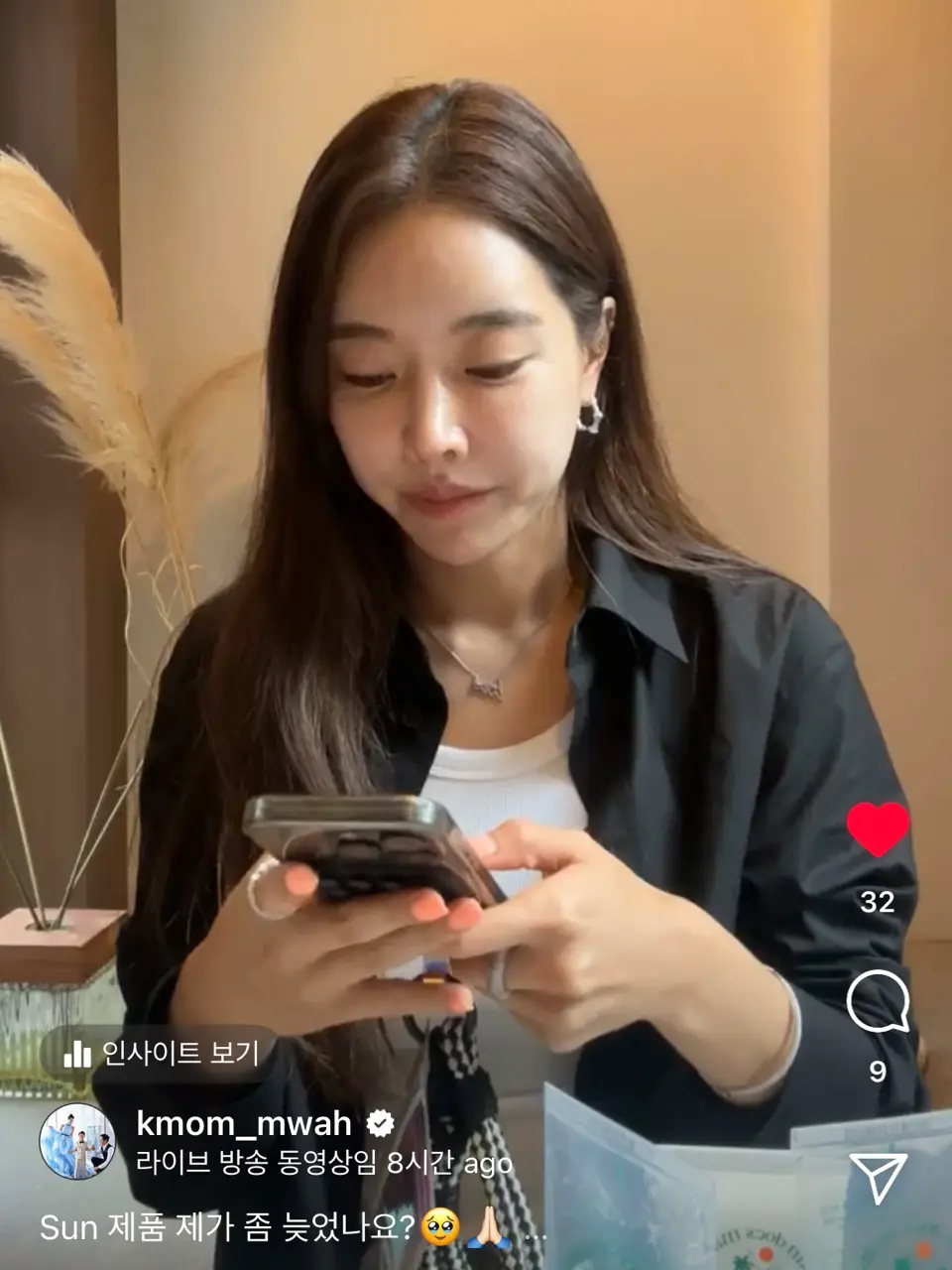Open kmom_mwah profile picture
The image size is (952, 1270).
click(x=77, y=1141)
